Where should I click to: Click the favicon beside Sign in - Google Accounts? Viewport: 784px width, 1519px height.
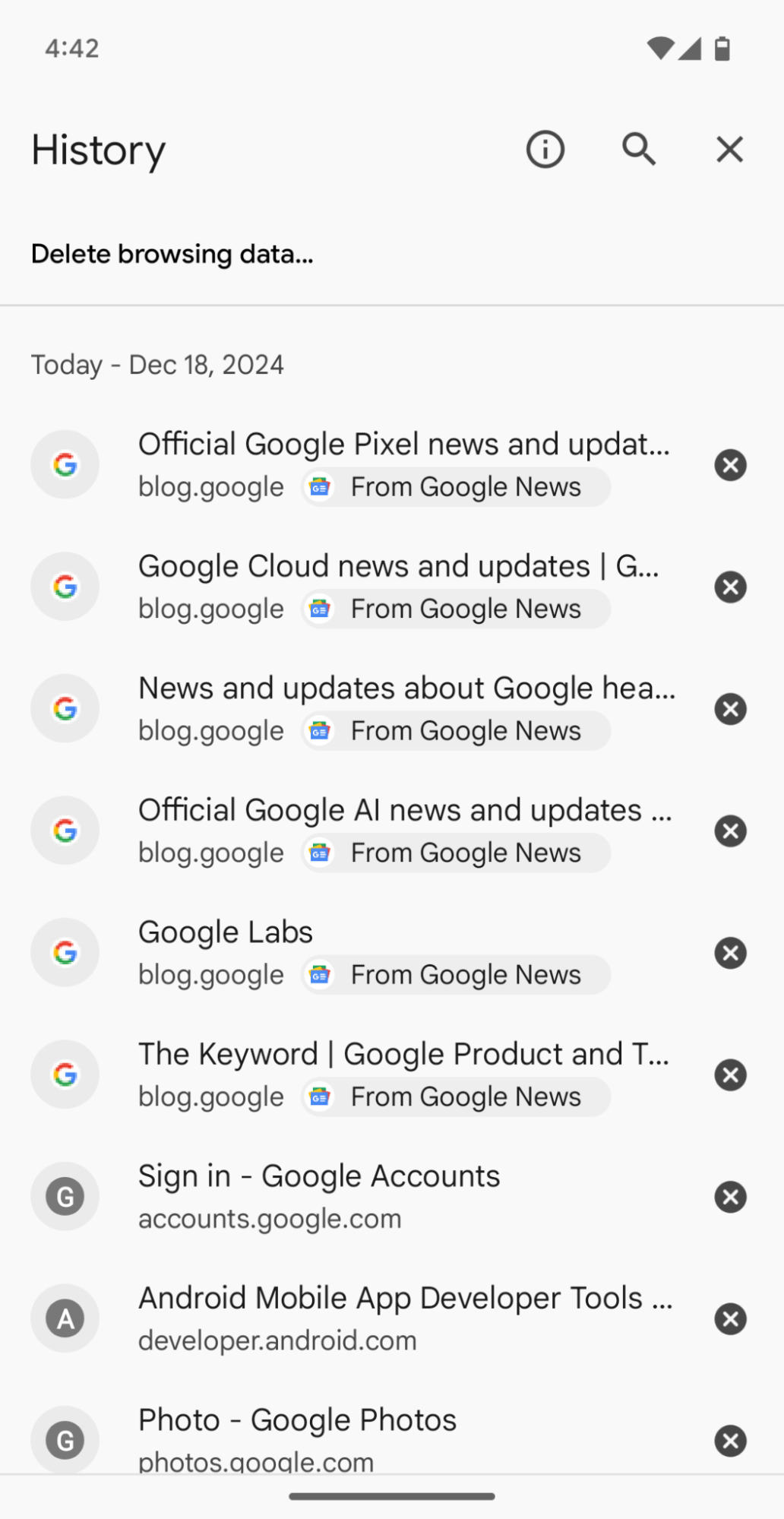(65, 1196)
